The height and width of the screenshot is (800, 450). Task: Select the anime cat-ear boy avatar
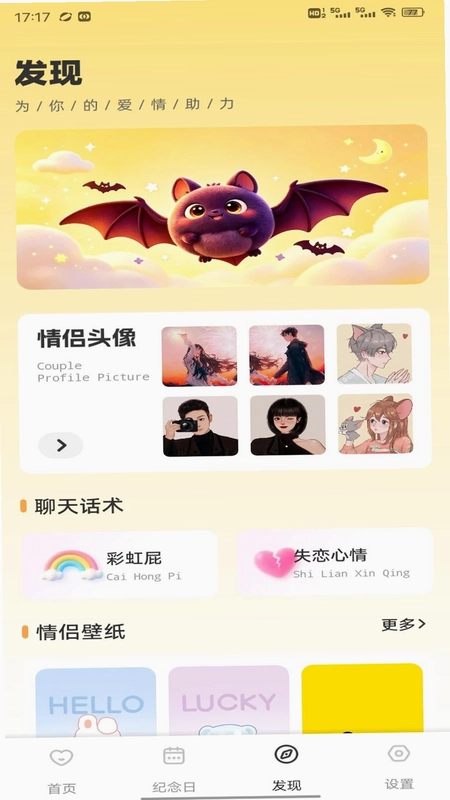374,354
